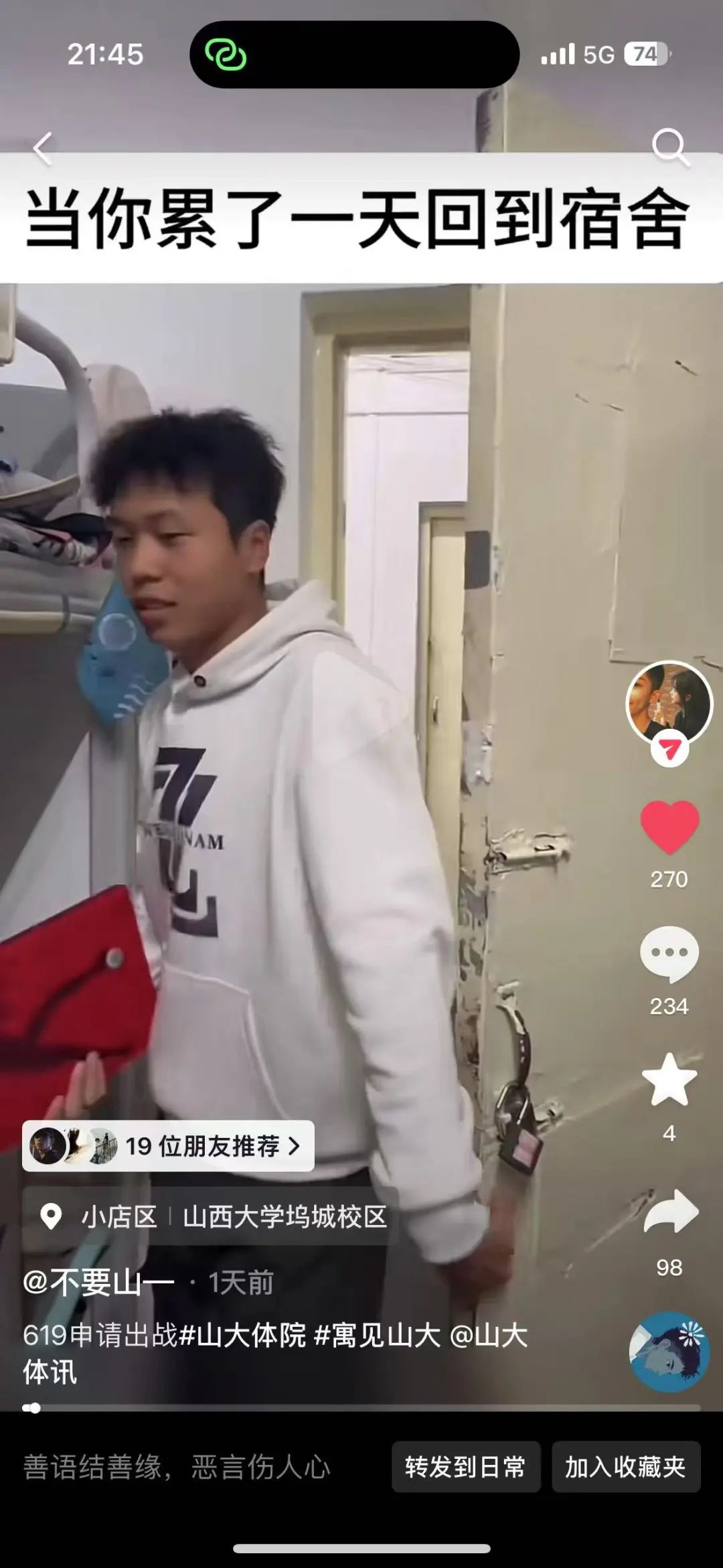Tap 加入收藏夹 to save video

click(x=625, y=1467)
